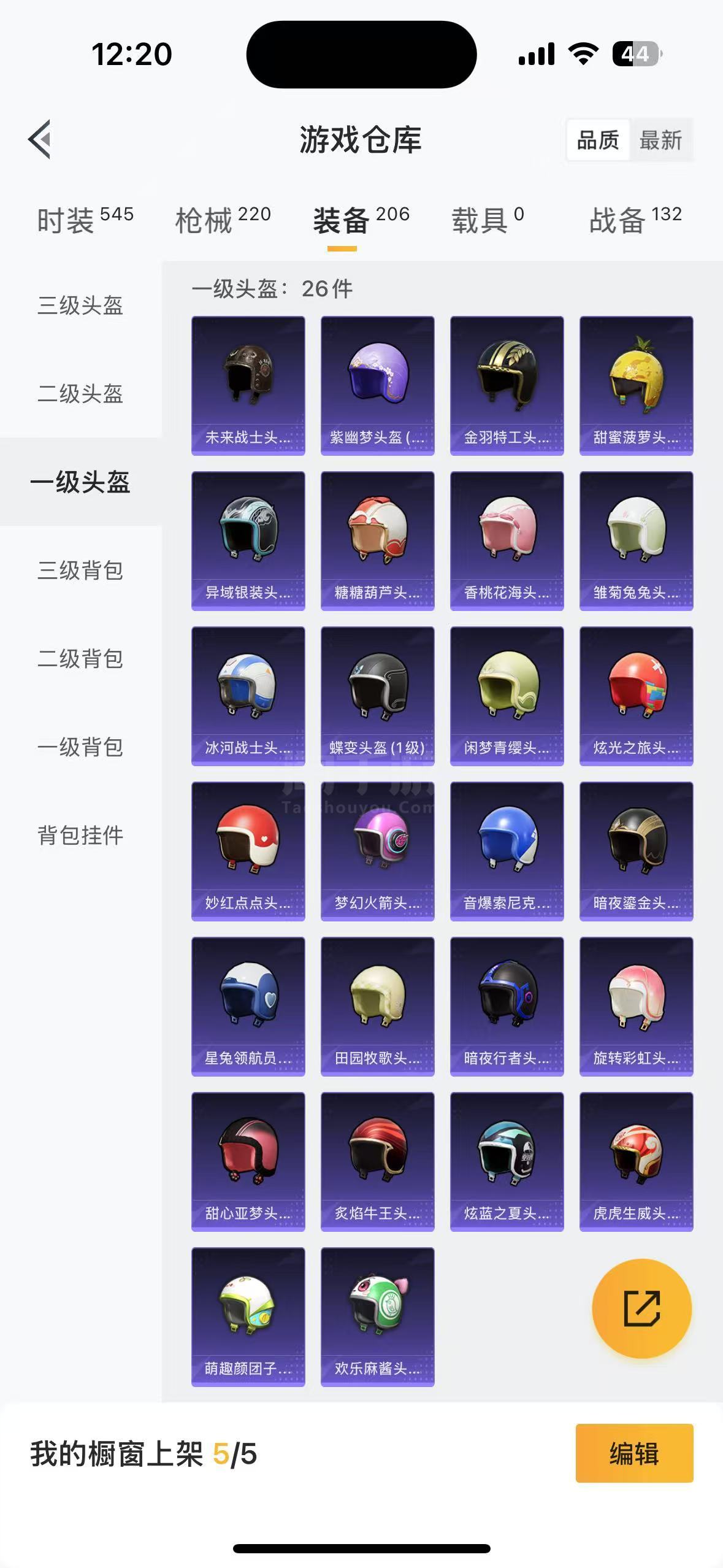Image resolution: width=723 pixels, height=1568 pixels.
Task: Switch to the 时装 tab
Action: tap(85, 220)
